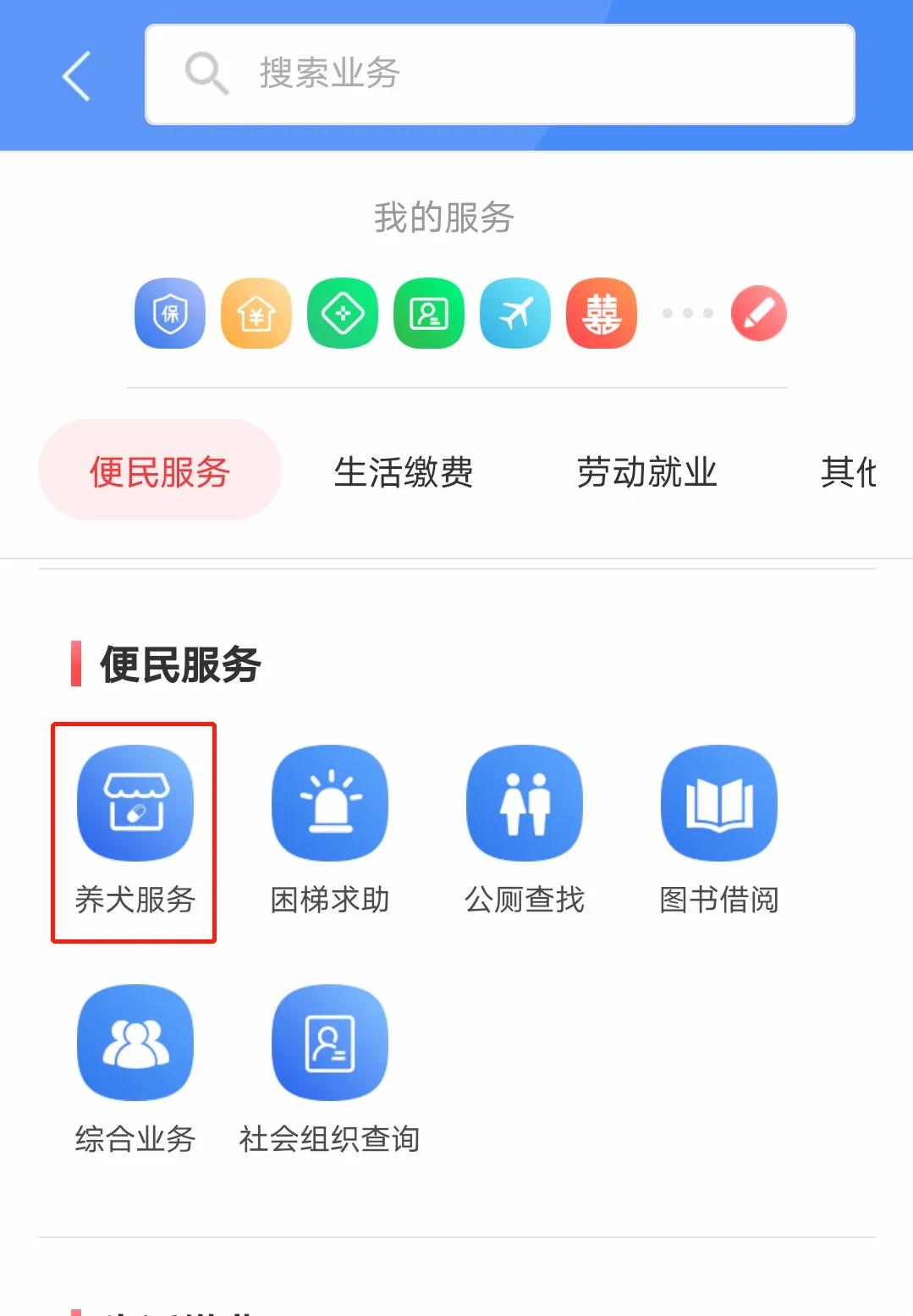Open the 公厕查找 public toilet finder
The height and width of the screenshot is (1316, 913).
point(524,802)
